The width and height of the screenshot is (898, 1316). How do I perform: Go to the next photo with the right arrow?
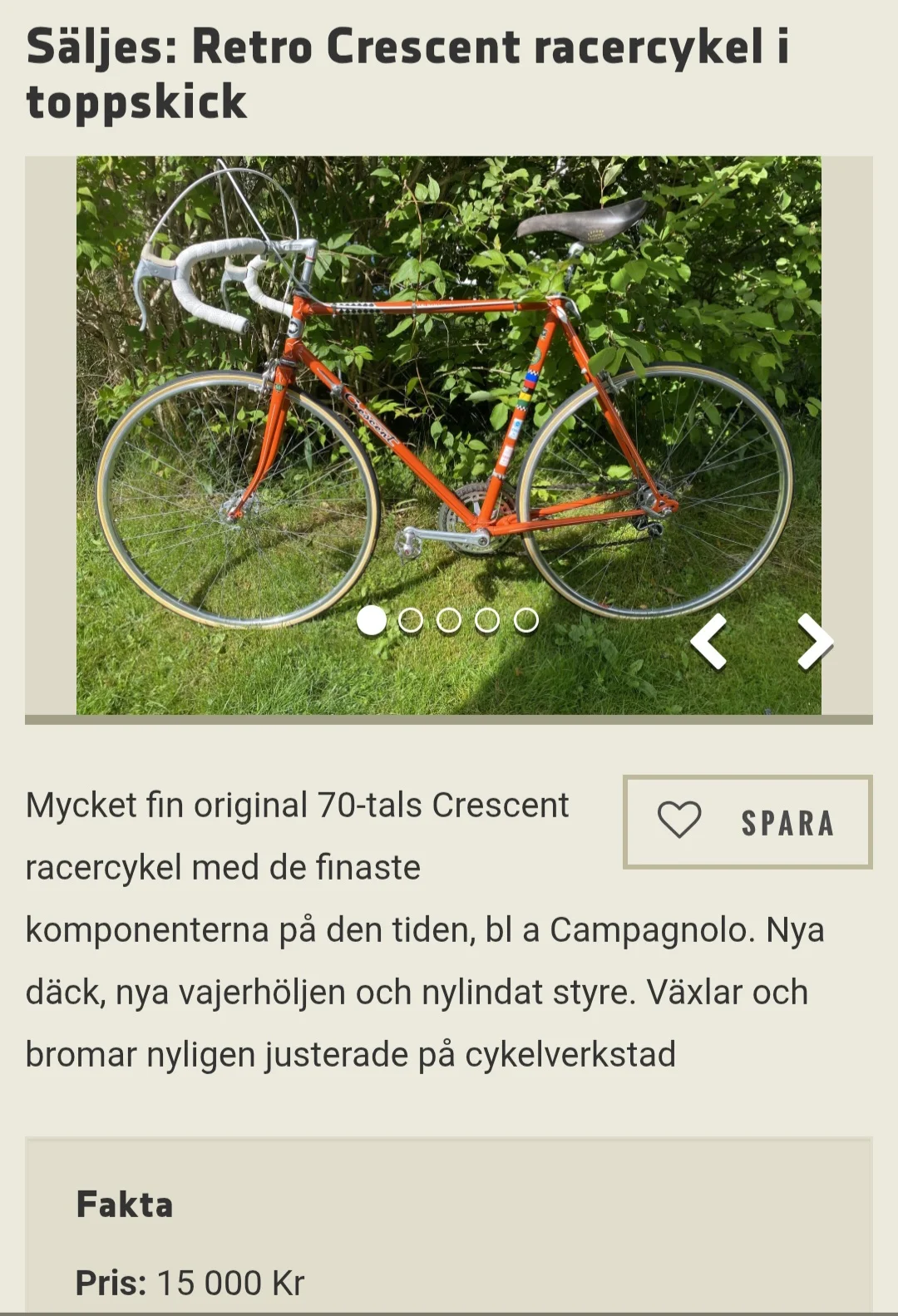click(814, 642)
